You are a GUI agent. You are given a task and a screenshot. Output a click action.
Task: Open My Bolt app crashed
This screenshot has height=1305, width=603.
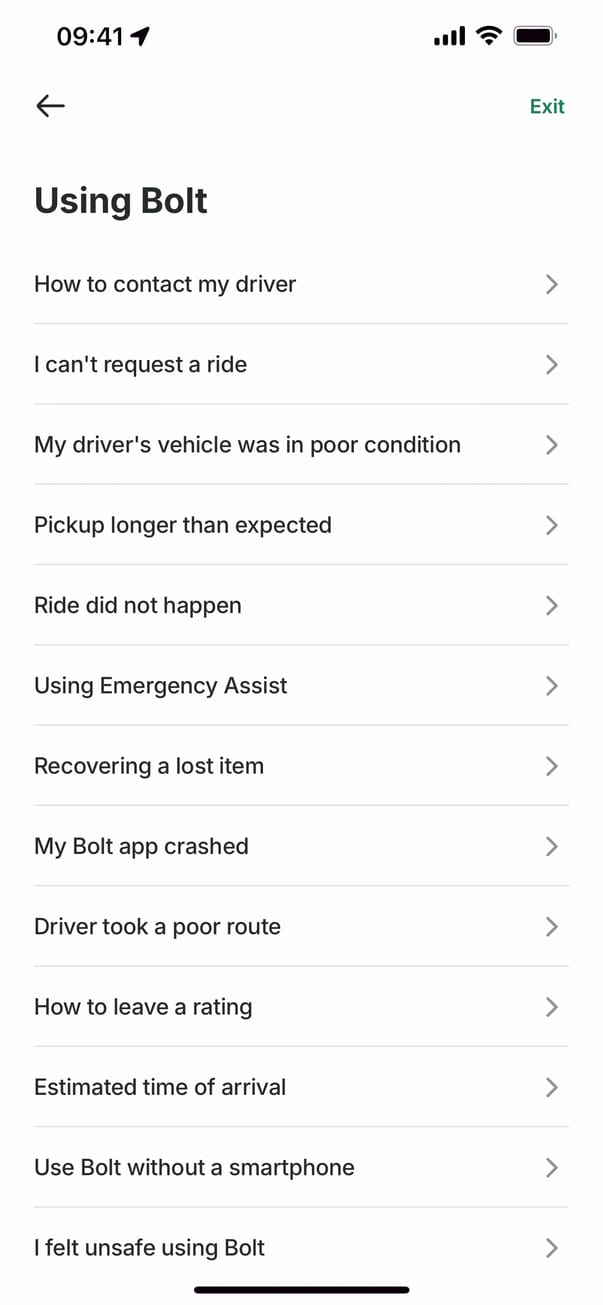coord(141,846)
